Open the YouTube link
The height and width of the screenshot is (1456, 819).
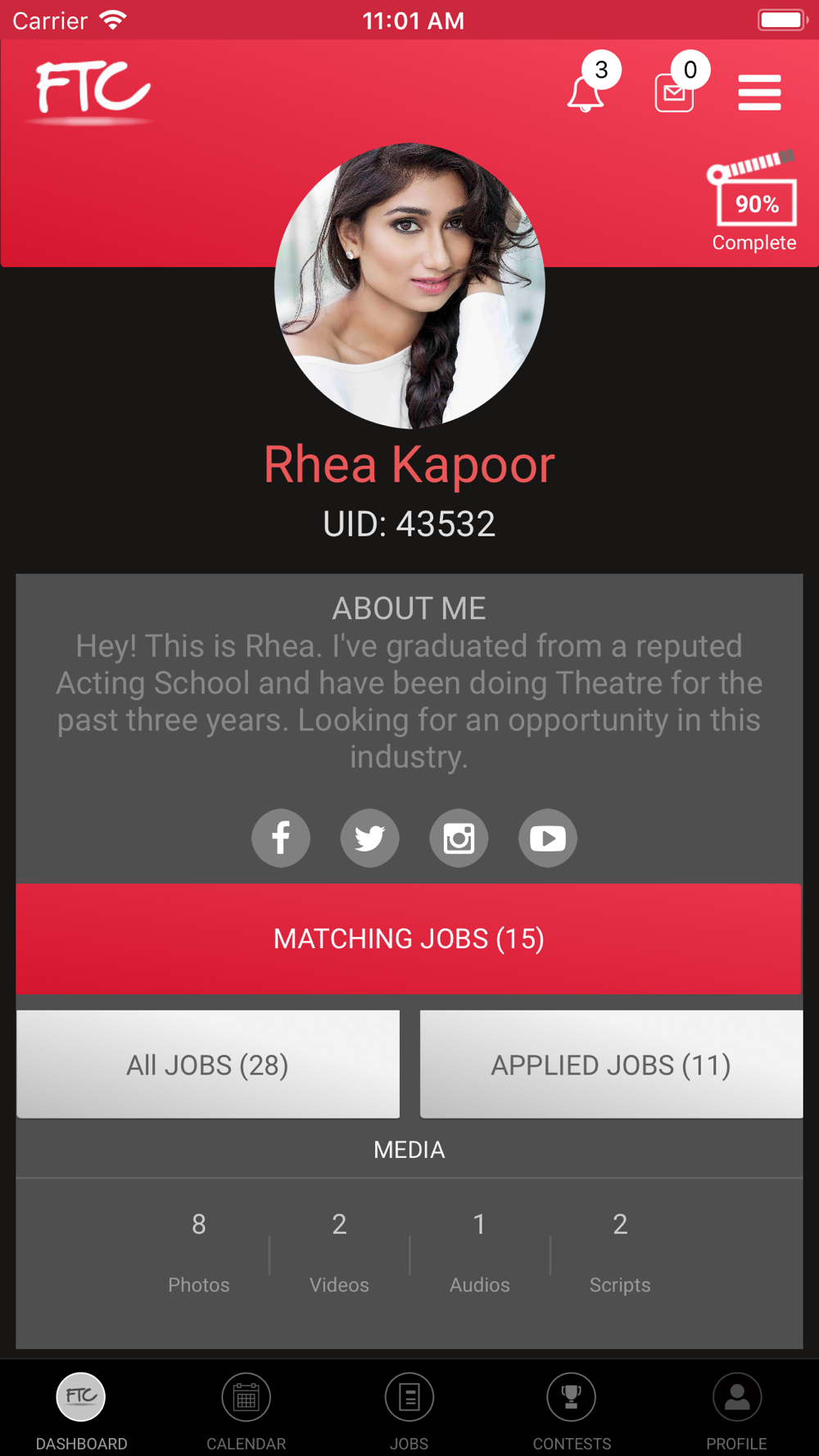pos(548,838)
